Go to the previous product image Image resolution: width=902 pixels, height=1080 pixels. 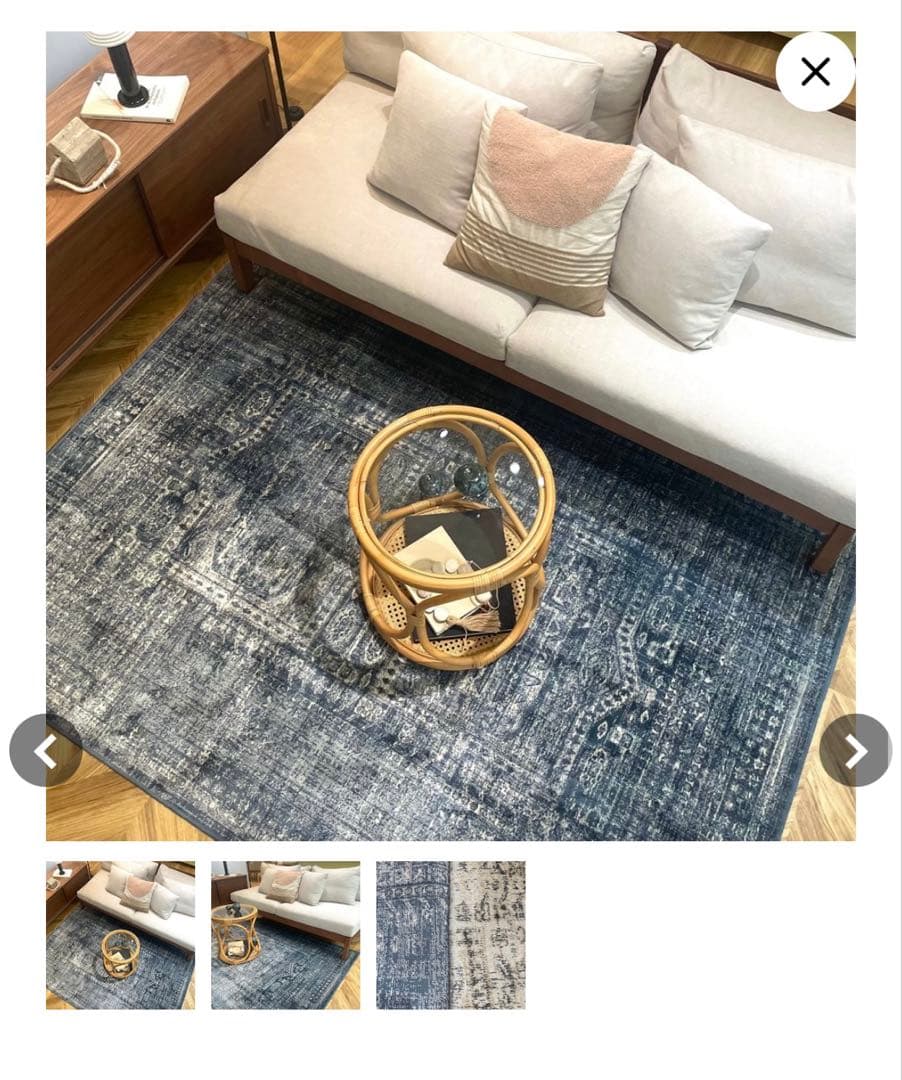45,750
